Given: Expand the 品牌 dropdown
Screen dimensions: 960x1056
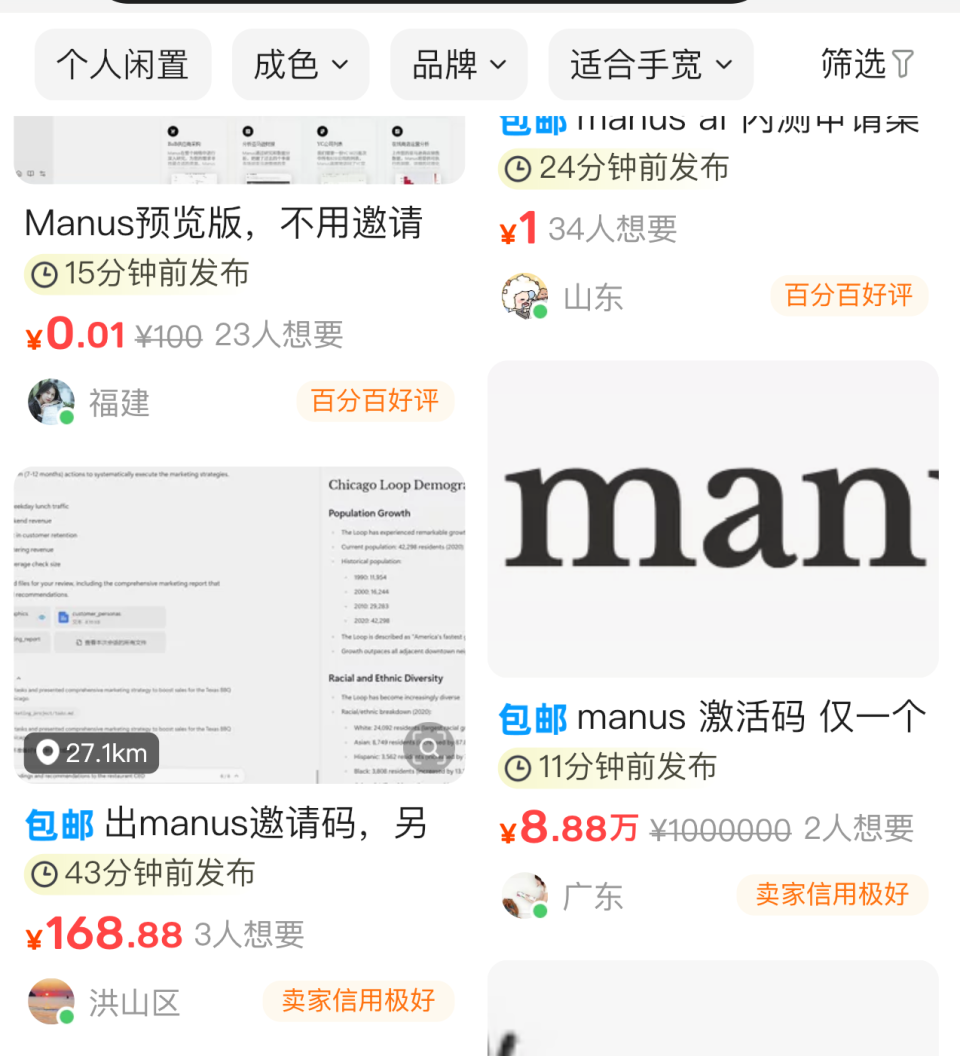Looking at the screenshot, I should (459, 65).
